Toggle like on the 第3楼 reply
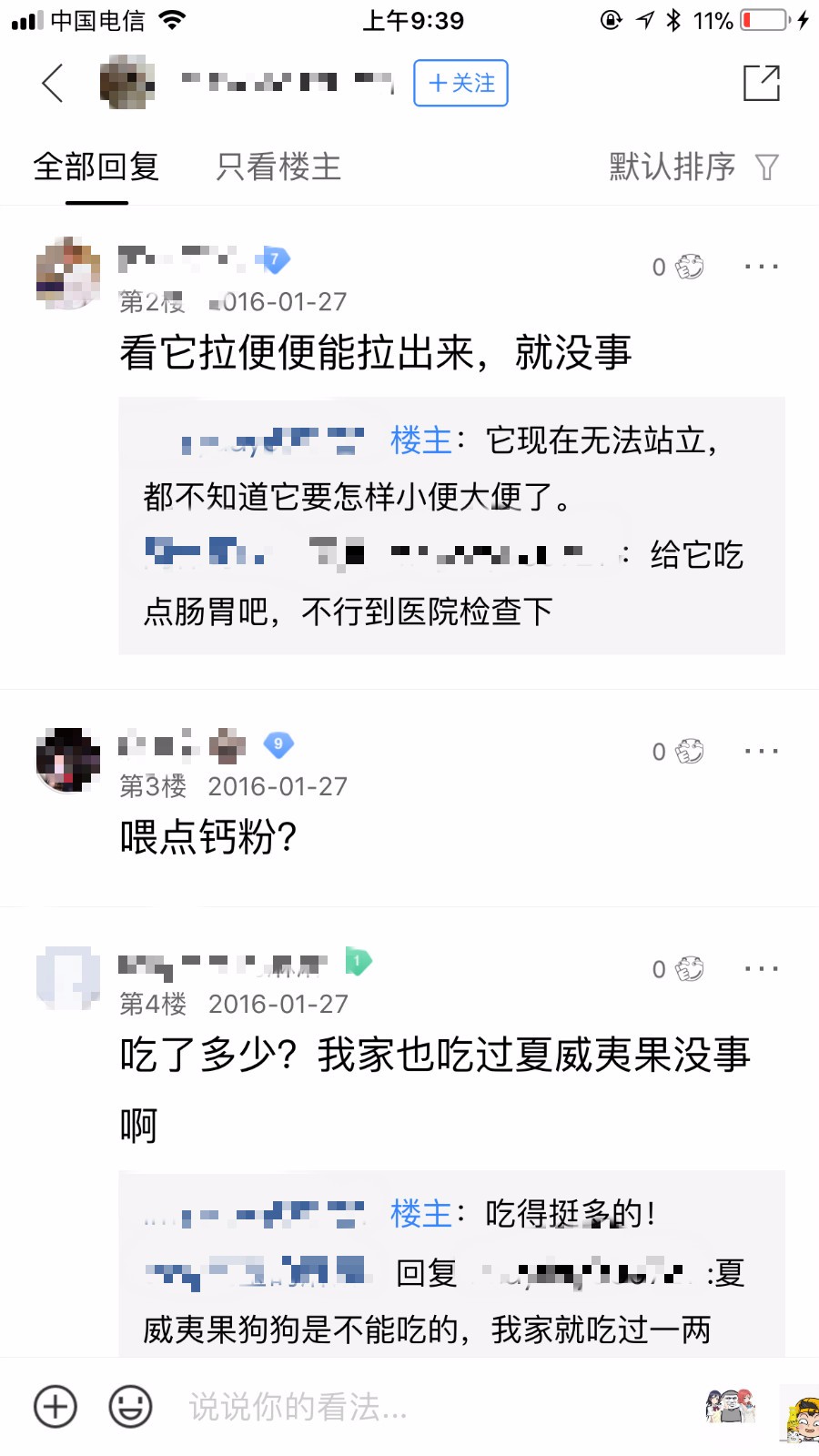The height and width of the screenshot is (1456, 819). pyautogui.click(x=684, y=752)
